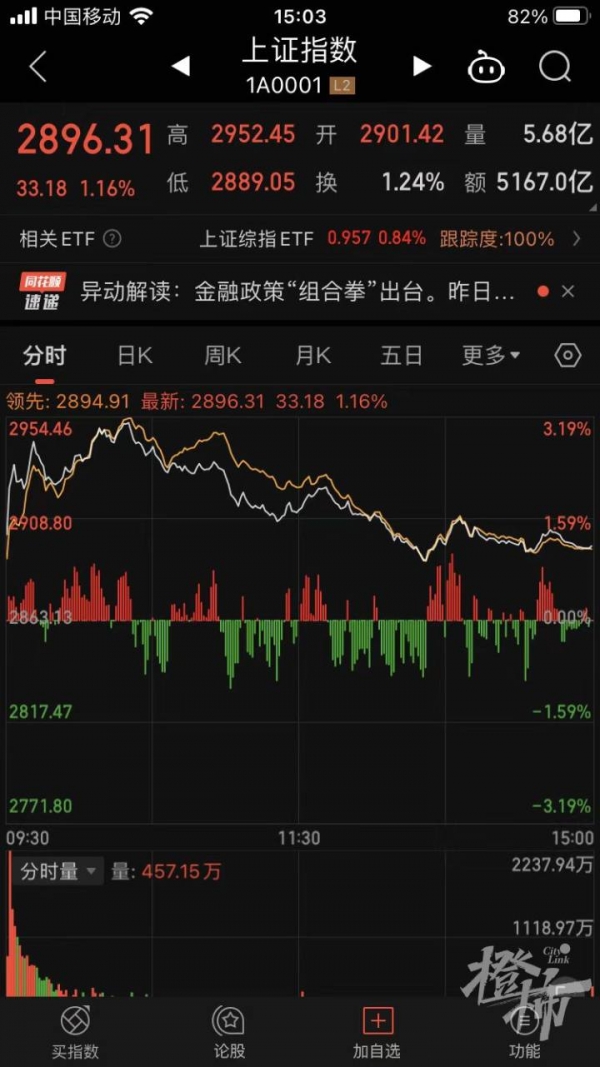The height and width of the screenshot is (1067, 600).
Task: Open the 功能 menu
Action: (x=524, y=1032)
